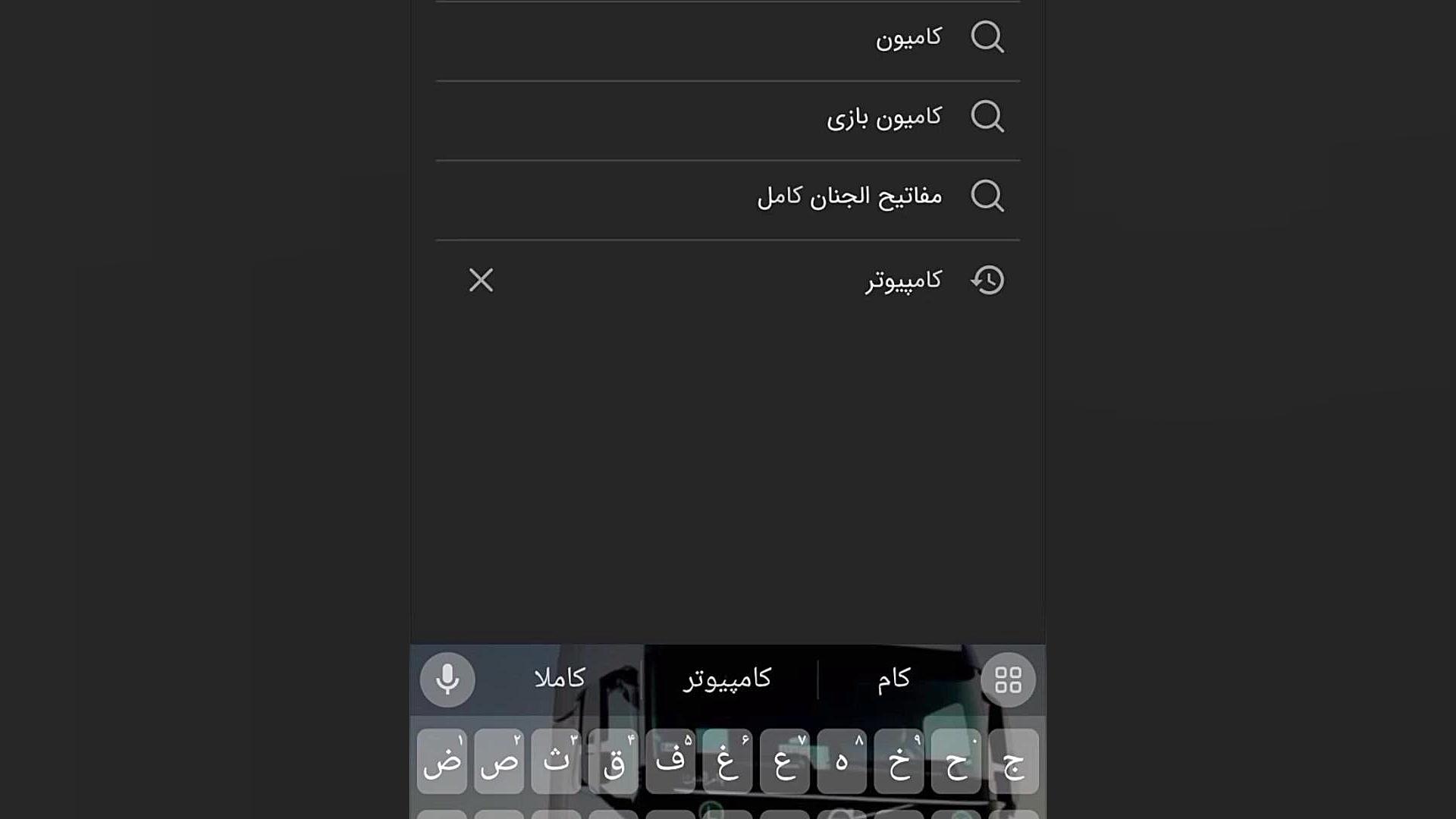Select the search suggestion کامیون
This screenshot has width=1456, height=819.
908,37
